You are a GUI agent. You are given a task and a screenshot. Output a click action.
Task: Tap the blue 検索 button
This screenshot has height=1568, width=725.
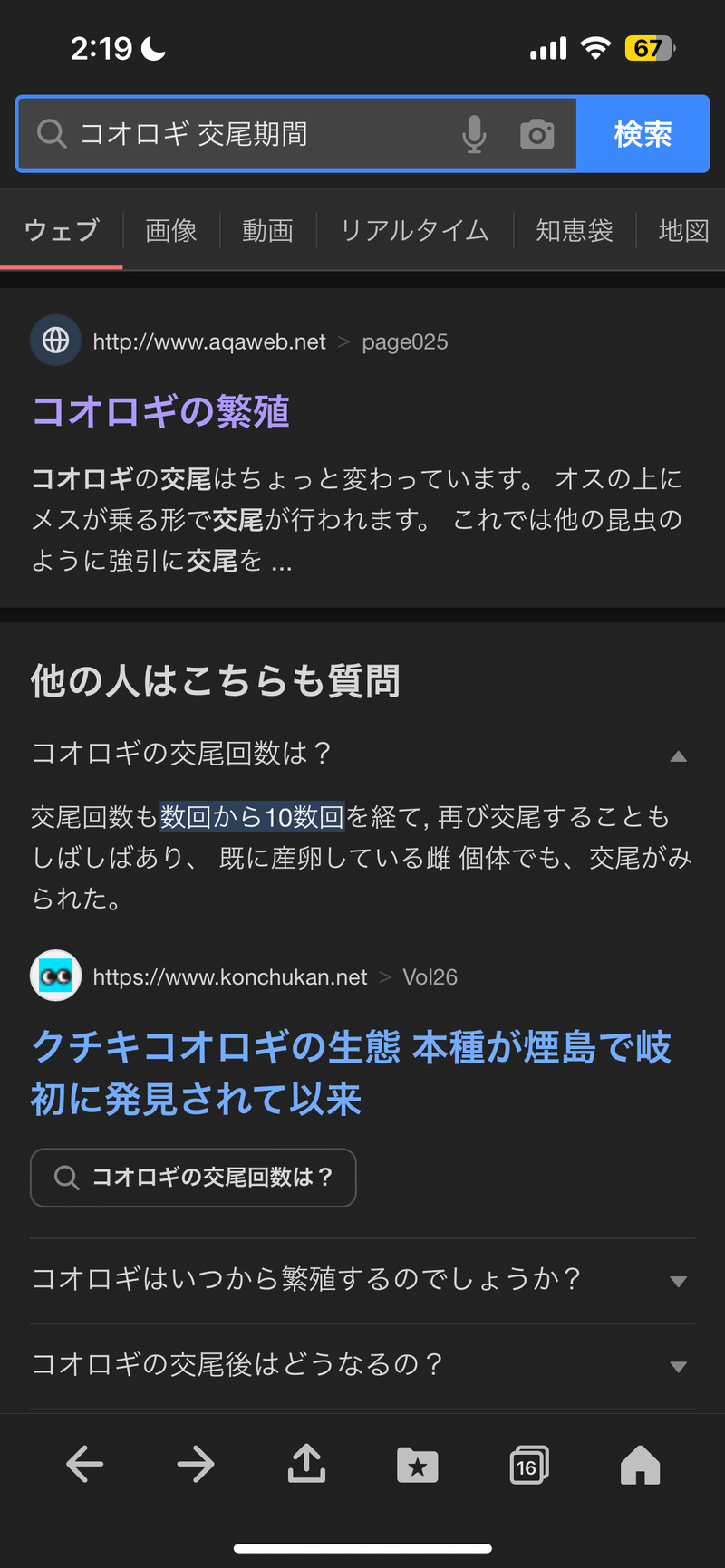click(643, 134)
